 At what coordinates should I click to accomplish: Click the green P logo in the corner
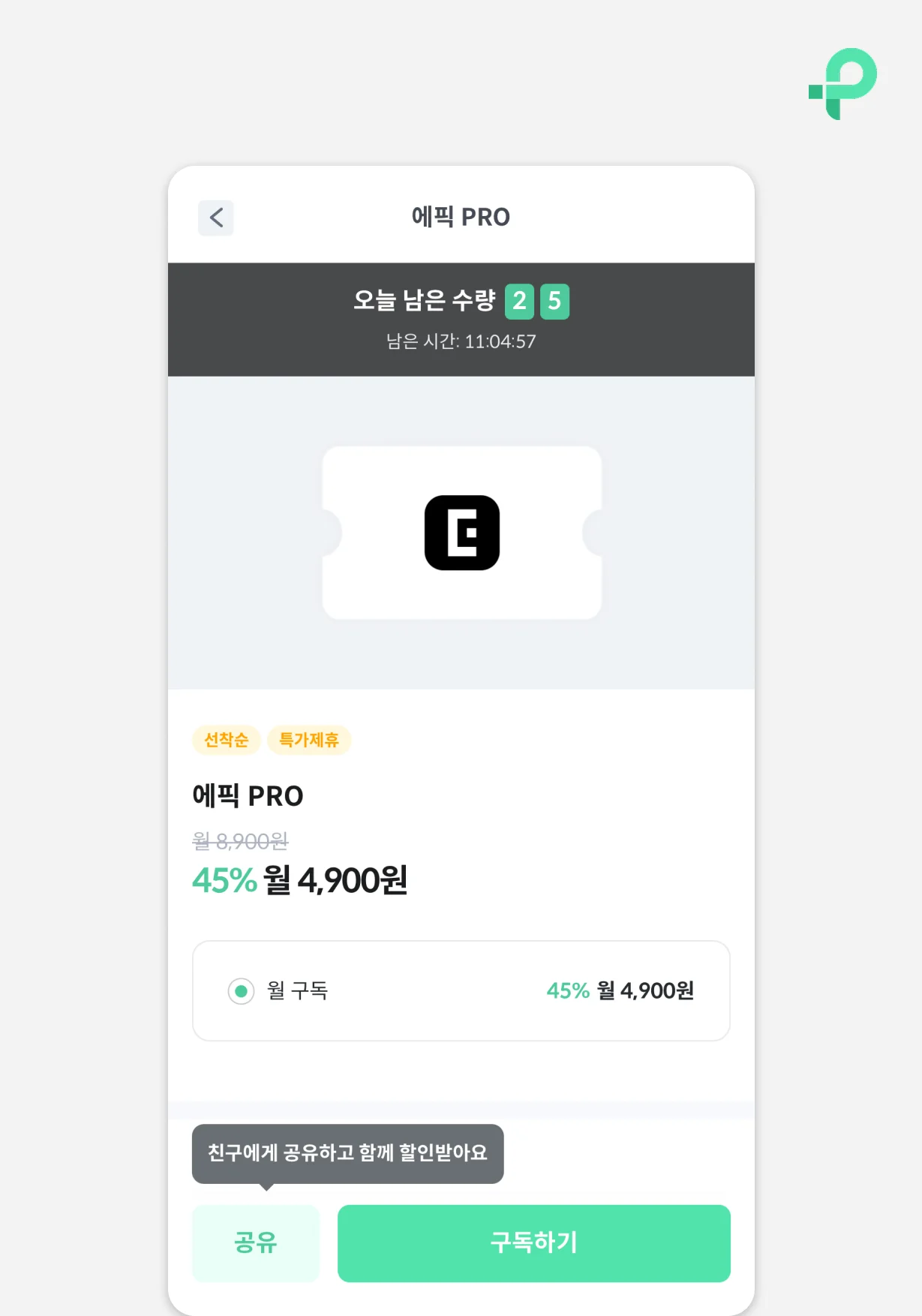(x=841, y=83)
